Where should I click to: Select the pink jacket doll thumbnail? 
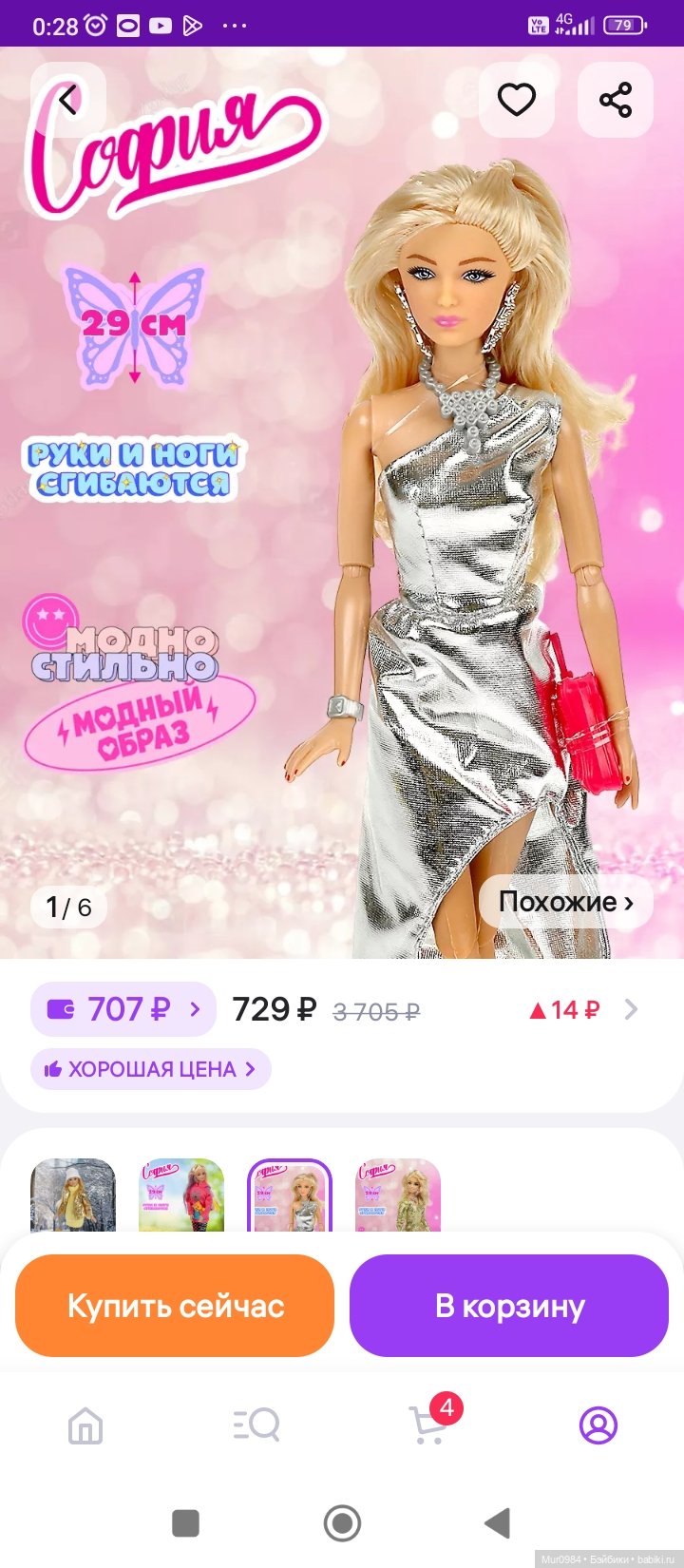[181, 1195]
